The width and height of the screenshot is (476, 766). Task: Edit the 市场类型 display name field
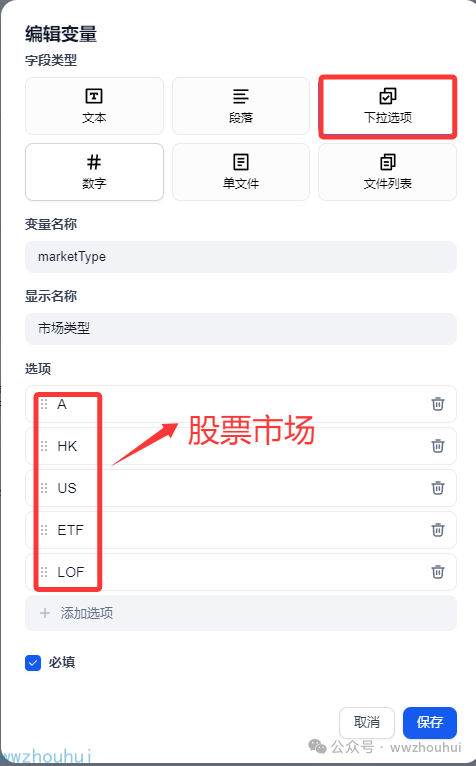pyautogui.click(x=241, y=328)
